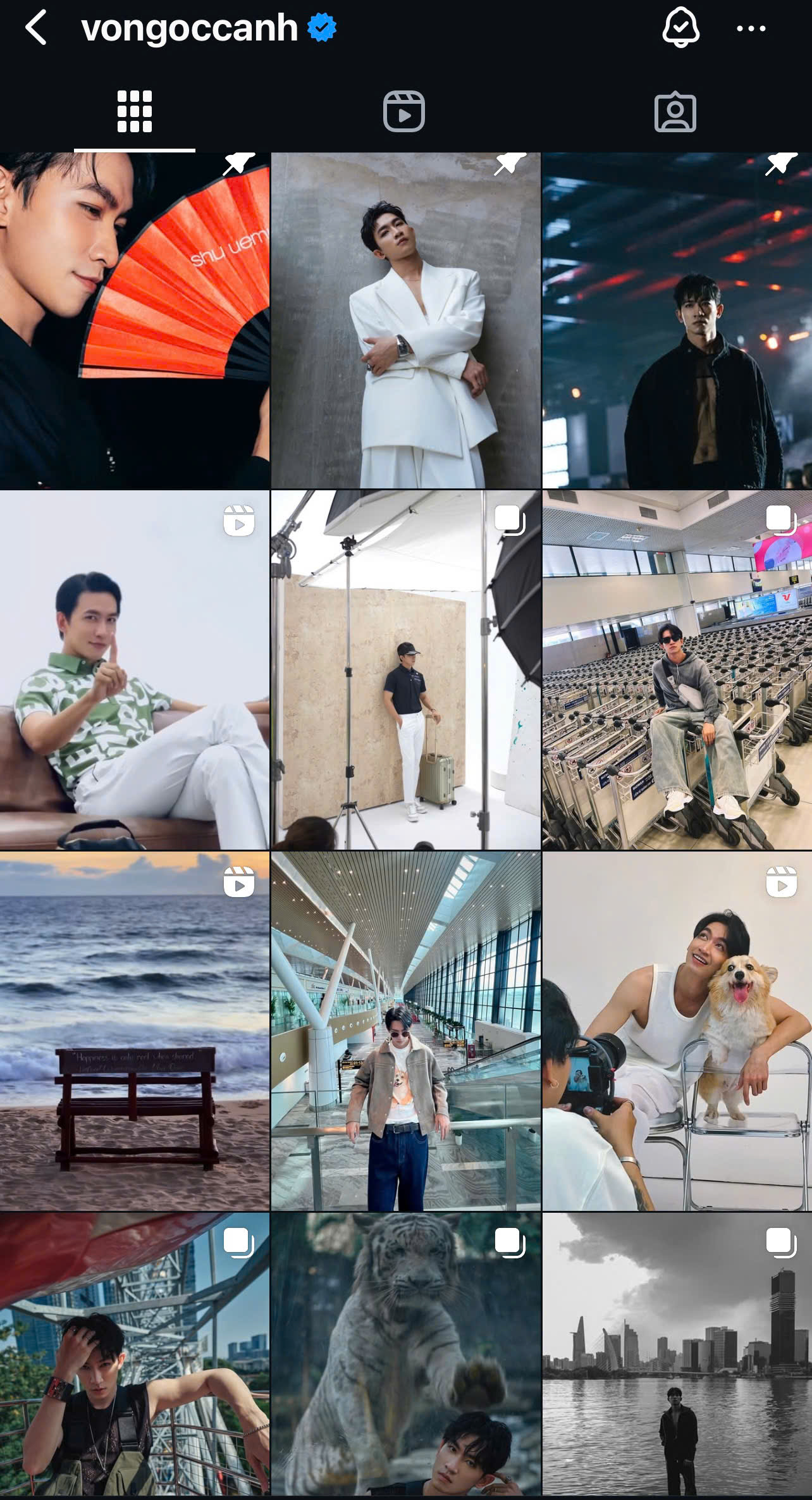
Task: Open the airport terminal walkway post
Action: [x=405, y=1031]
